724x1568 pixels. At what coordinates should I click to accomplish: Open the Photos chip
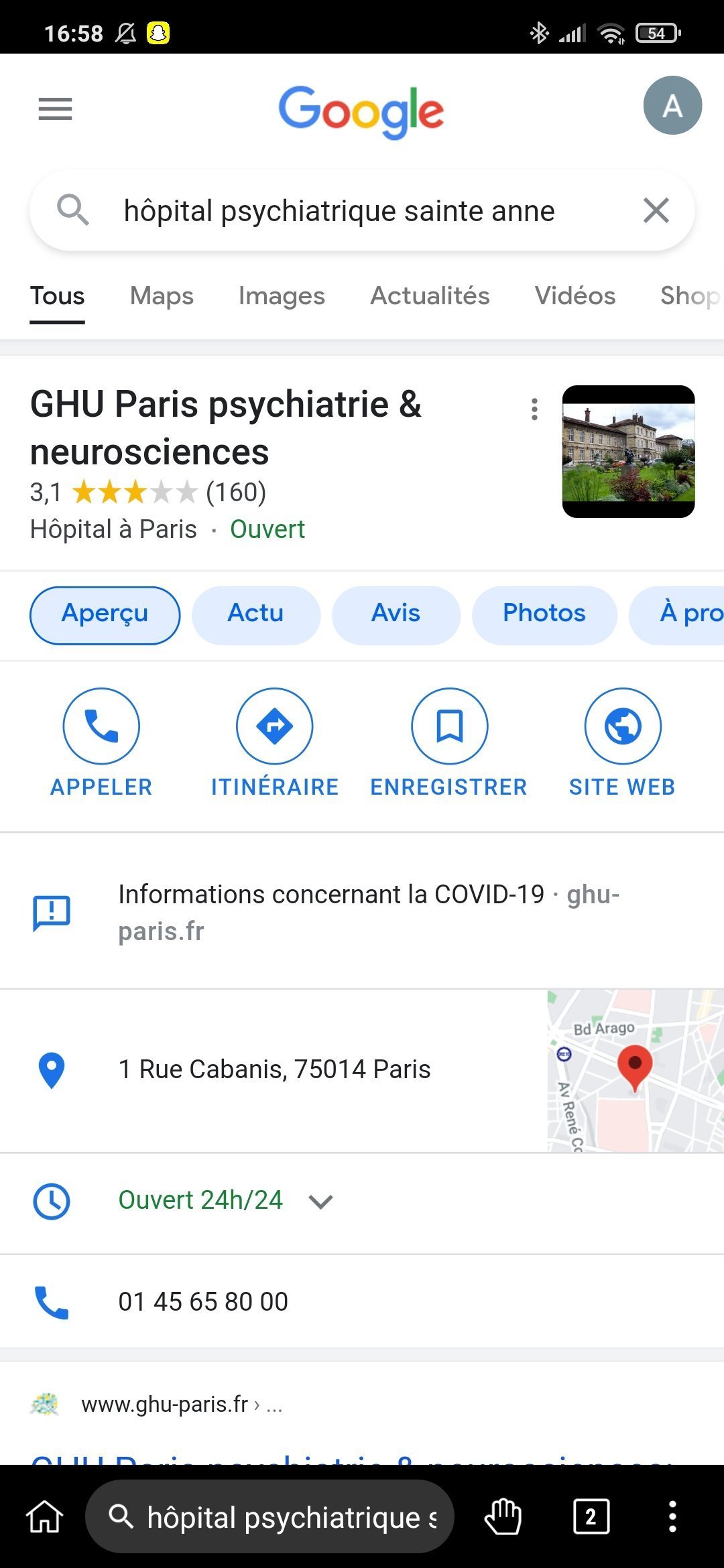pyautogui.click(x=544, y=614)
